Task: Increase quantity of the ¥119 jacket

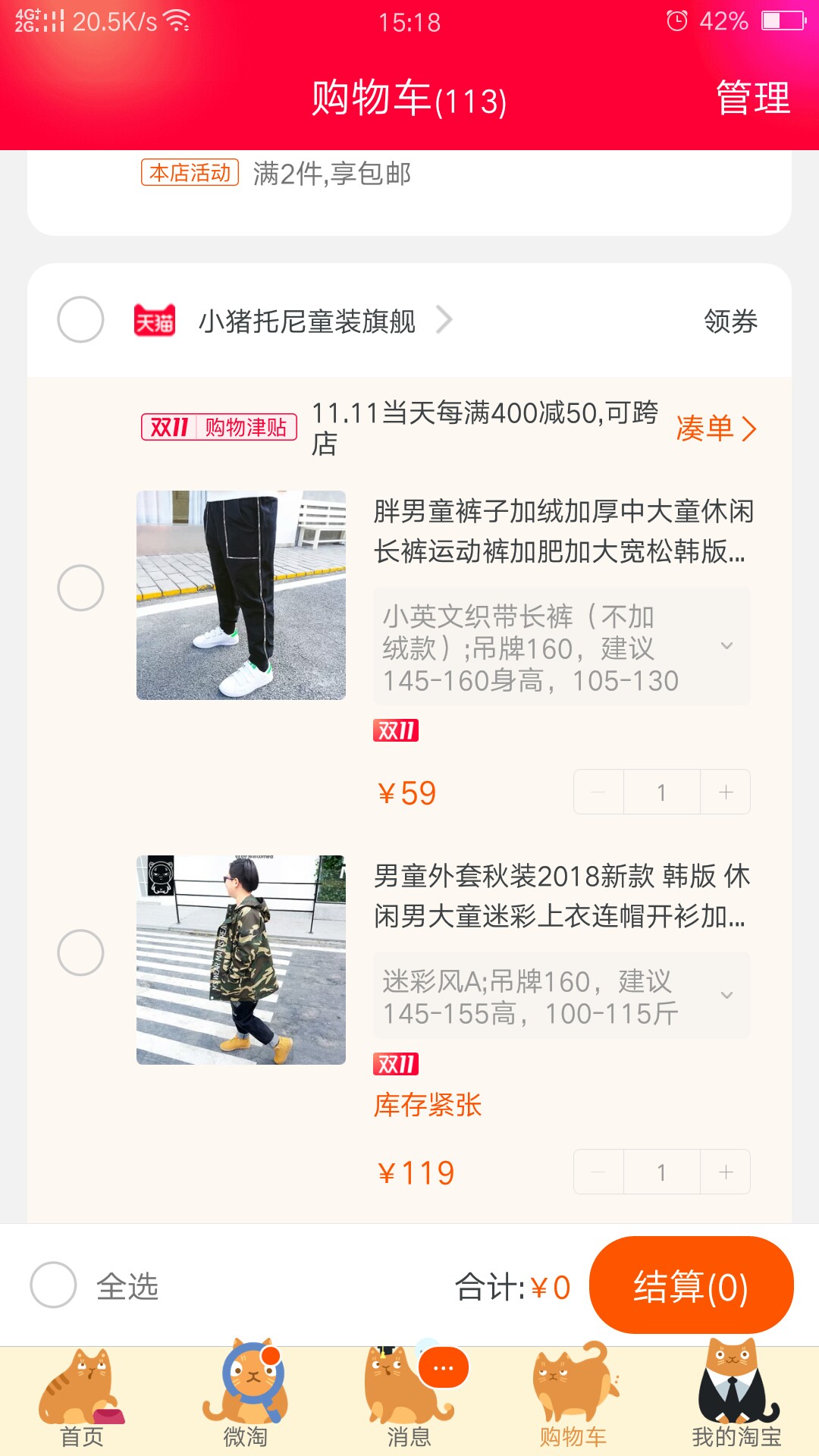Action: [x=726, y=1172]
